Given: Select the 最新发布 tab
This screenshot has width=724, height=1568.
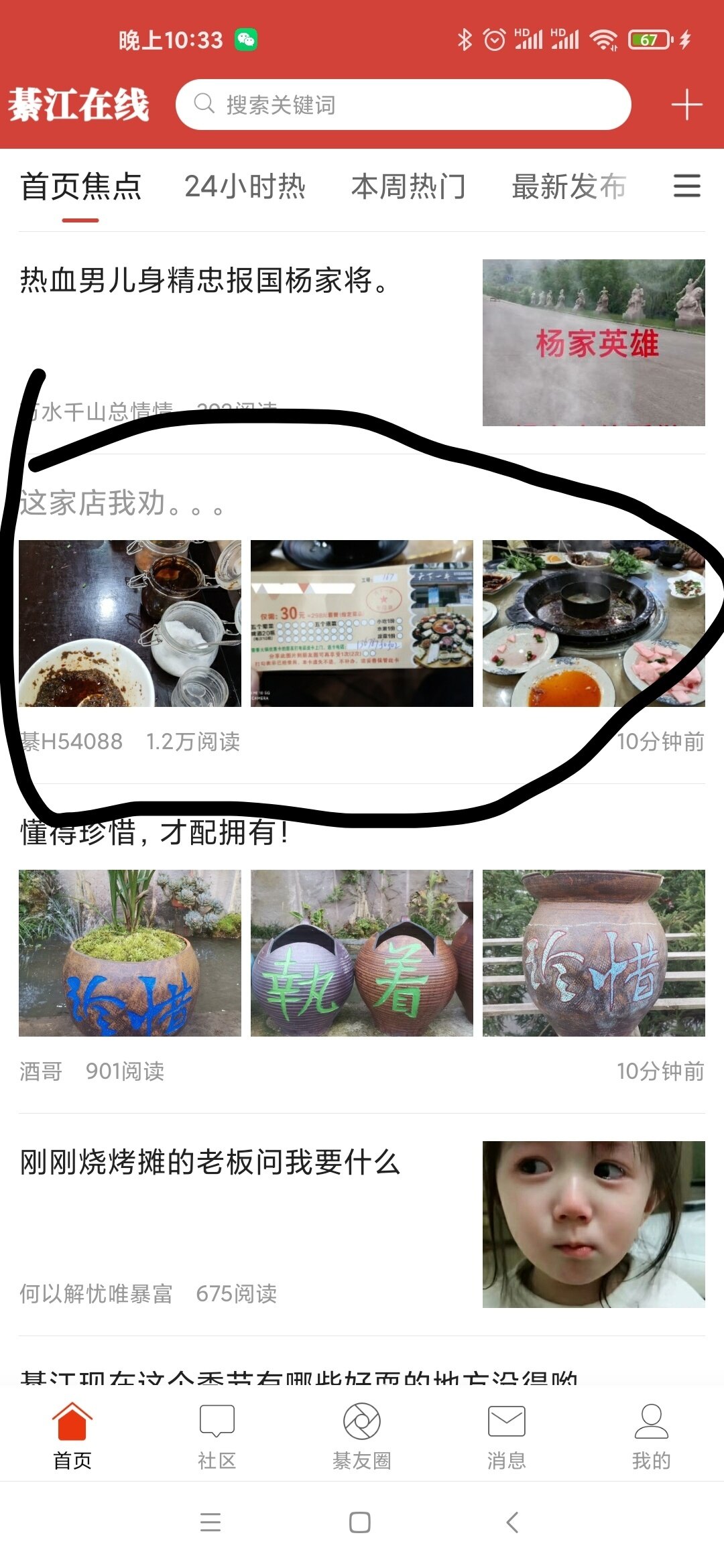Looking at the screenshot, I should (568, 186).
